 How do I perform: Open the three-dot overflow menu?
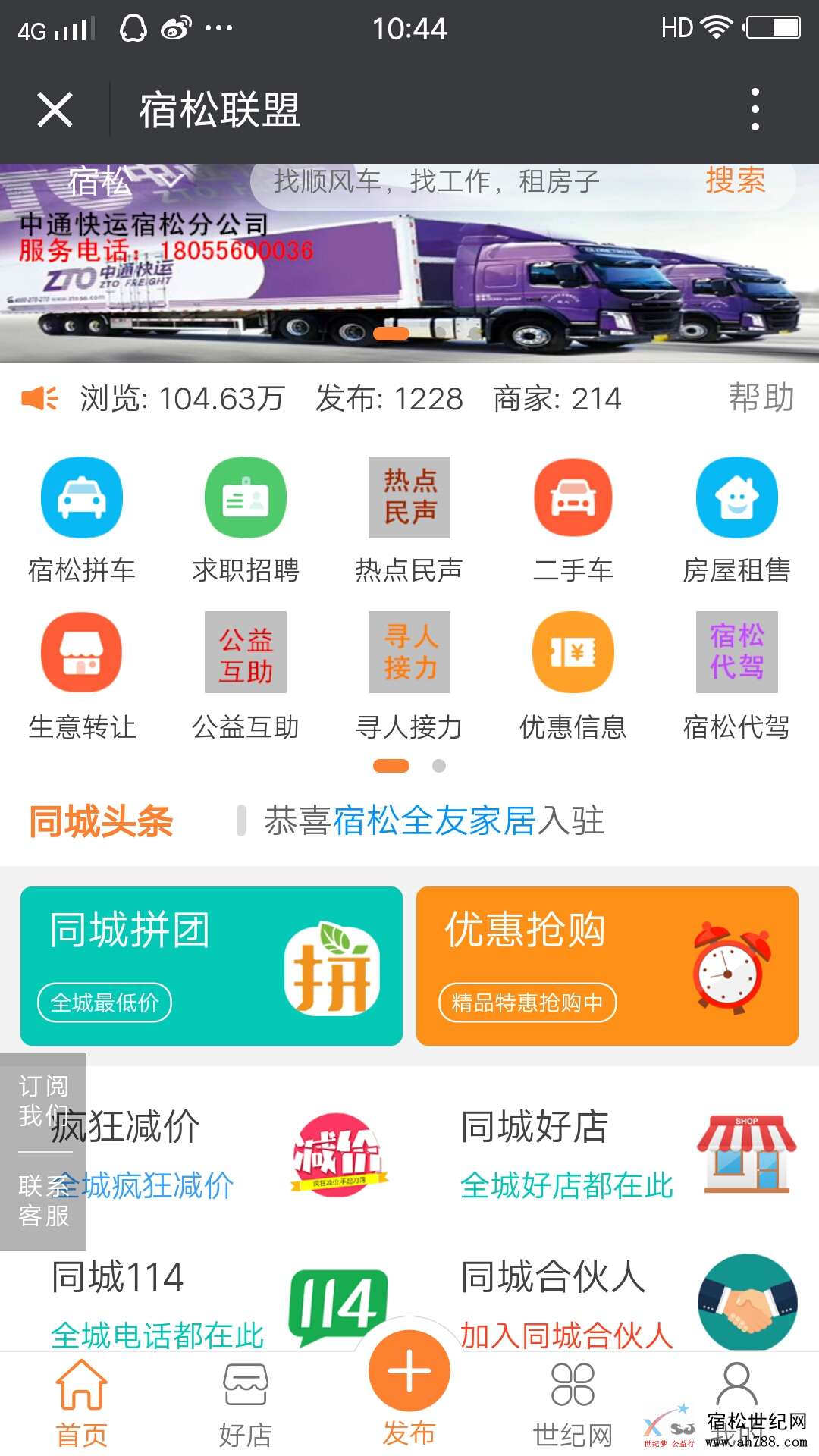[x=755, y=110]
